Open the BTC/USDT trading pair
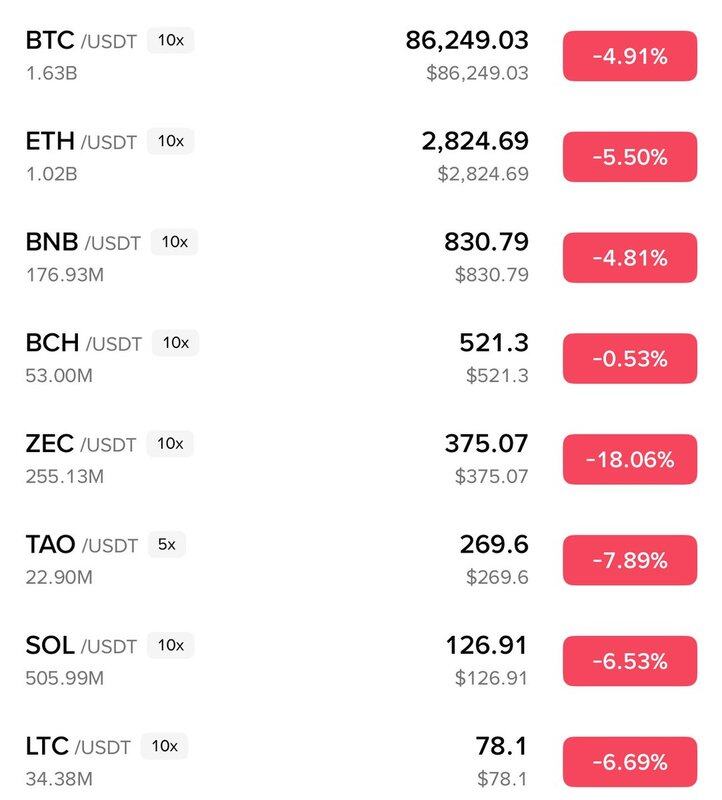The height and width of the screenshot is (800, 722). (x=80, y=41)
